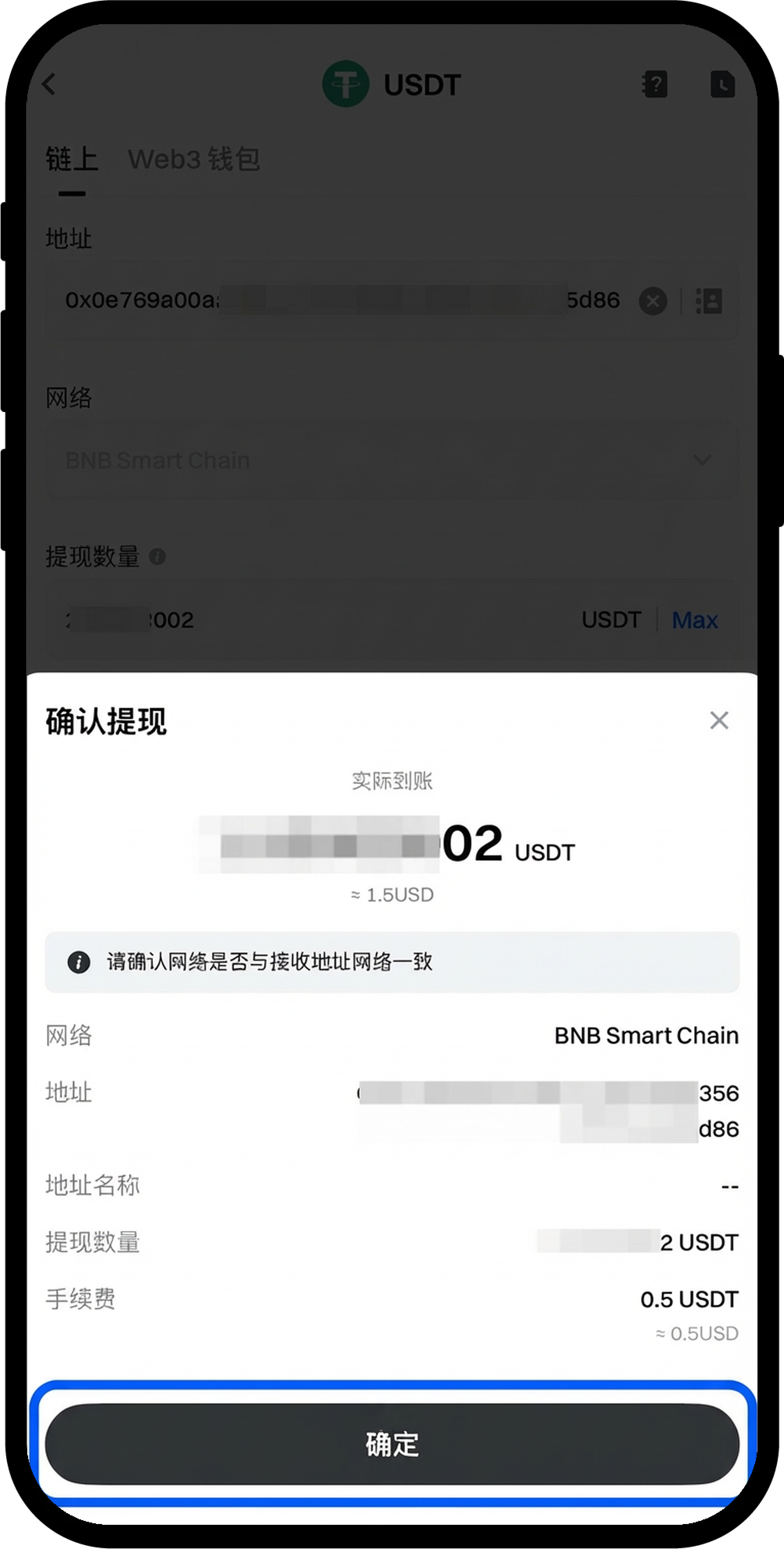Open withdrawal history icon

click(722, 84)
